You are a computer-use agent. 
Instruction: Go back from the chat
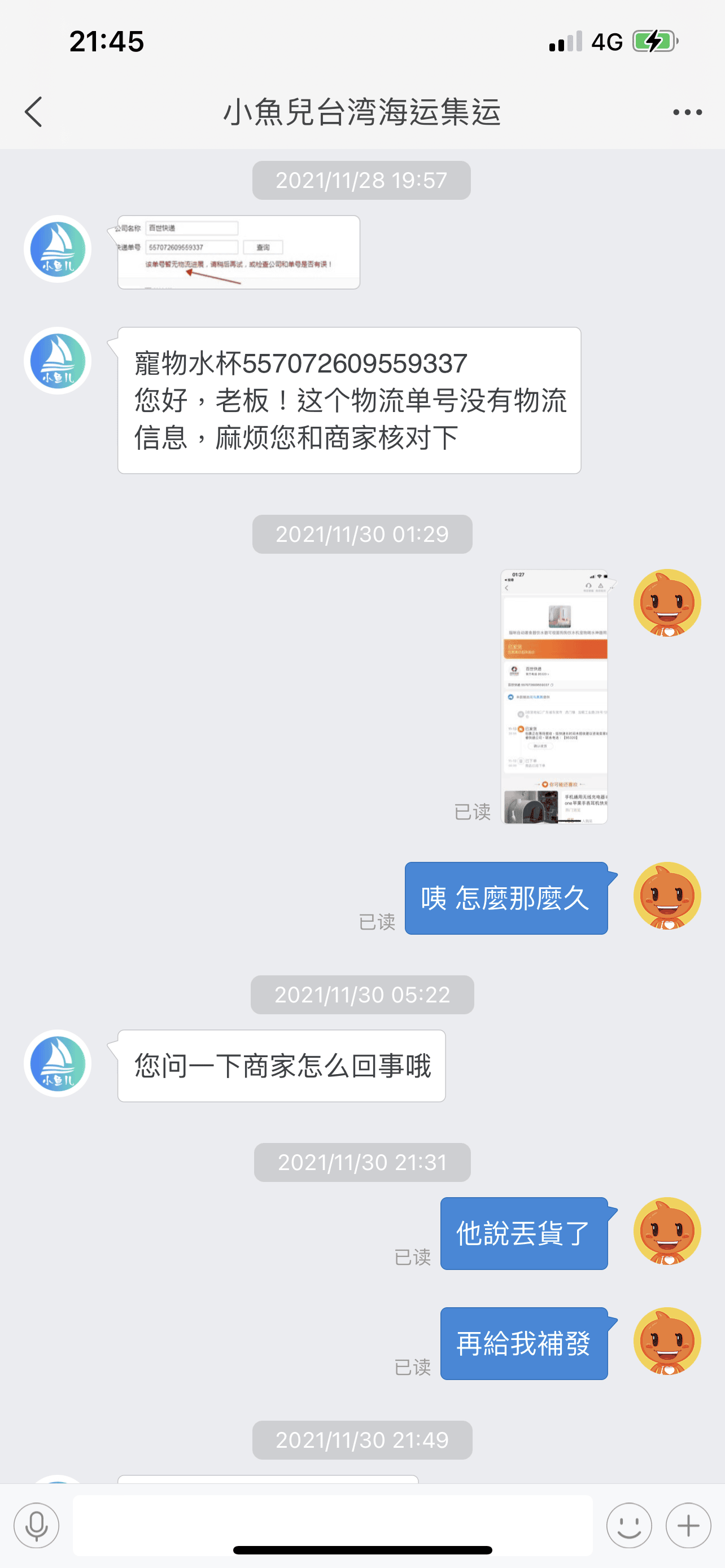click(x=34, y=112)
